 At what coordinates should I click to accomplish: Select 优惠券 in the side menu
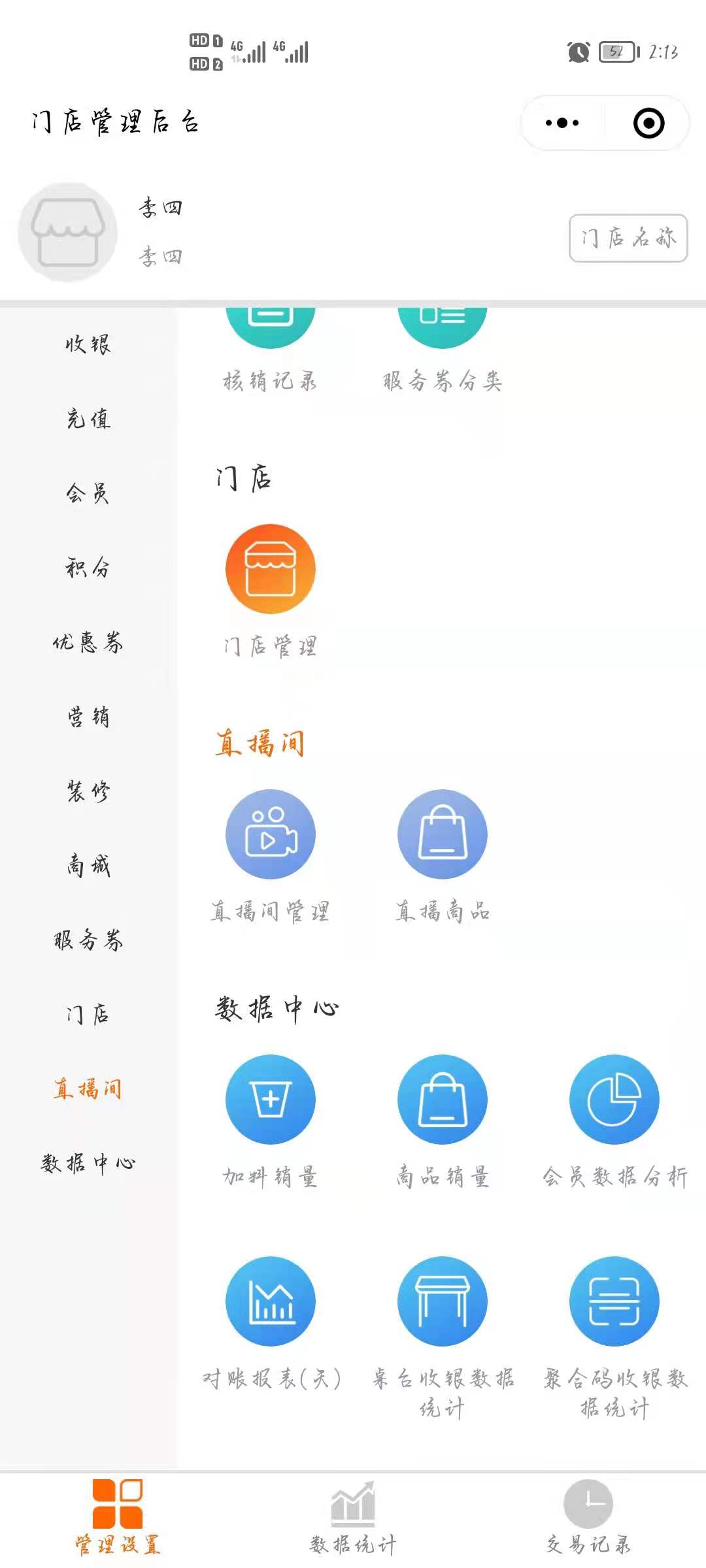[88, 642]
